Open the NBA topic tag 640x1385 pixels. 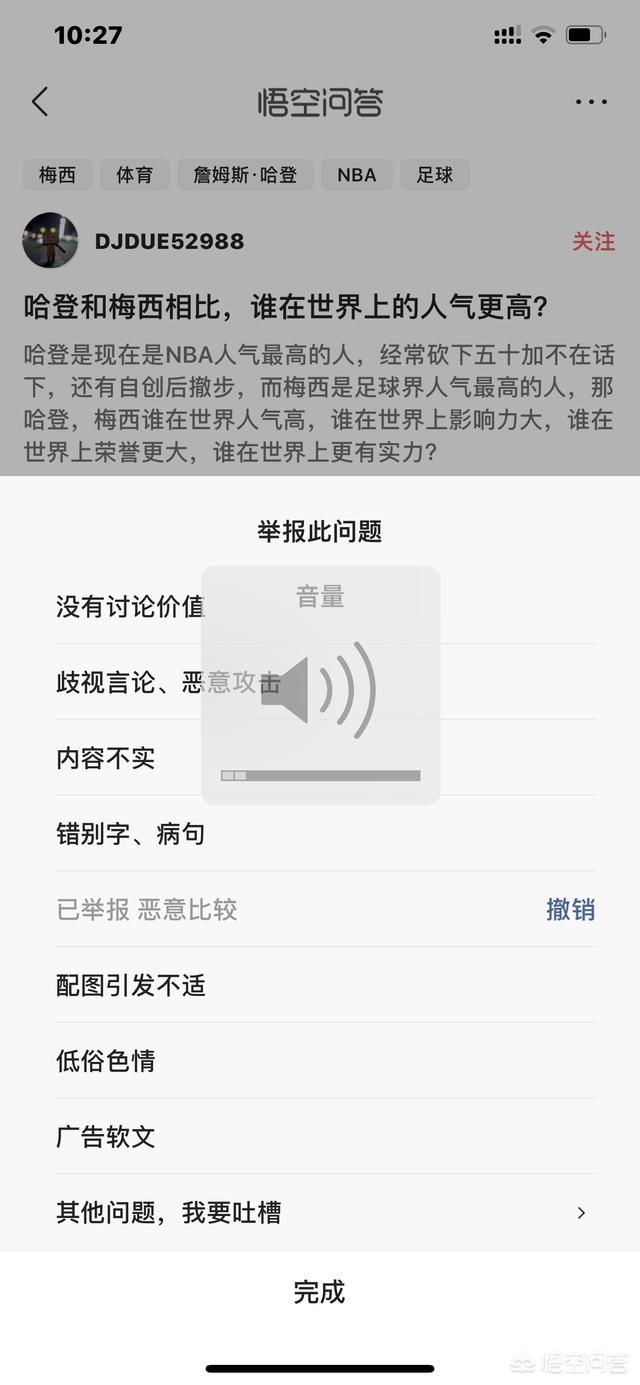(356, 175)
